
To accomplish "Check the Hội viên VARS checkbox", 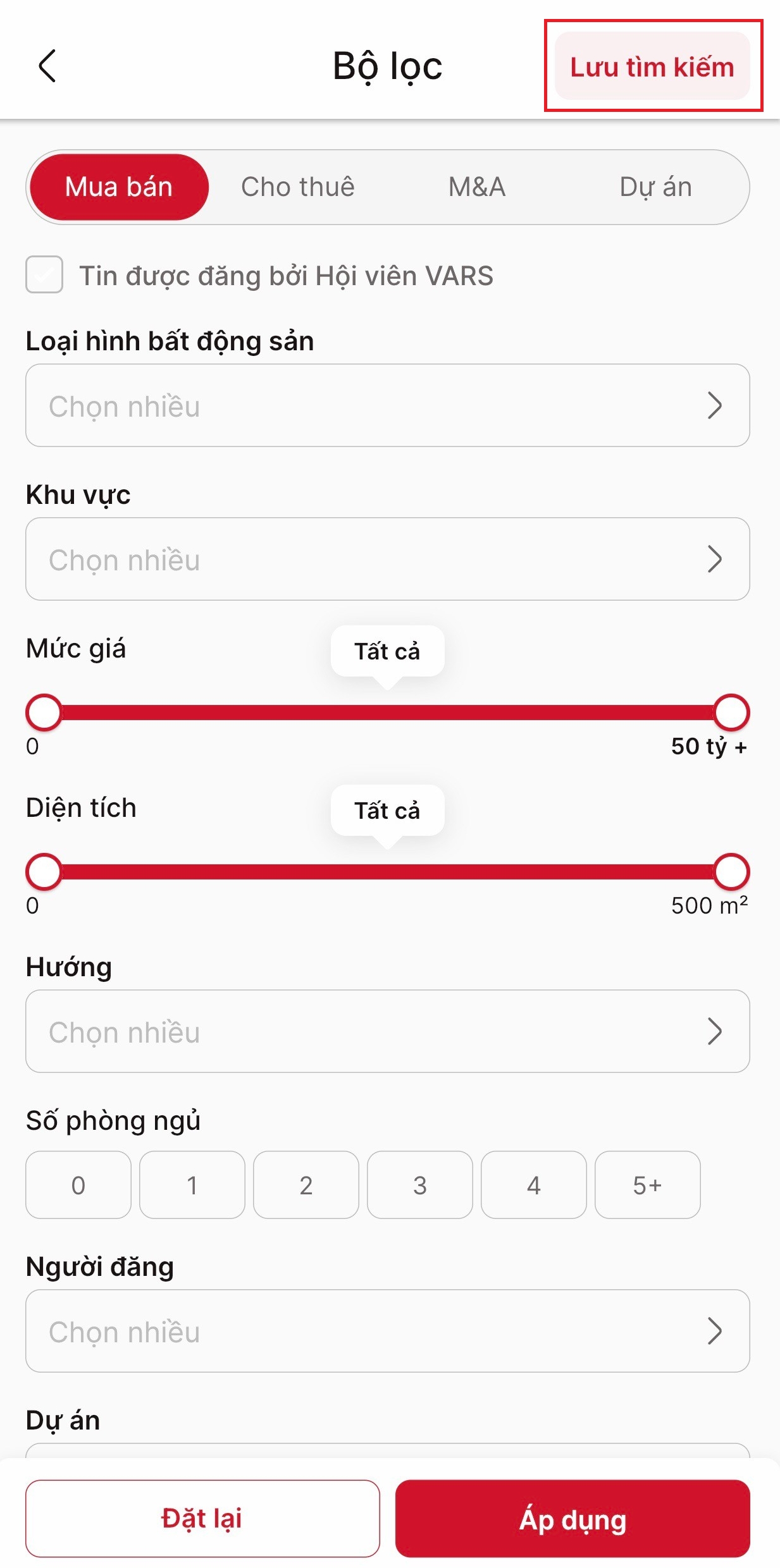I will tap(44, 275).
